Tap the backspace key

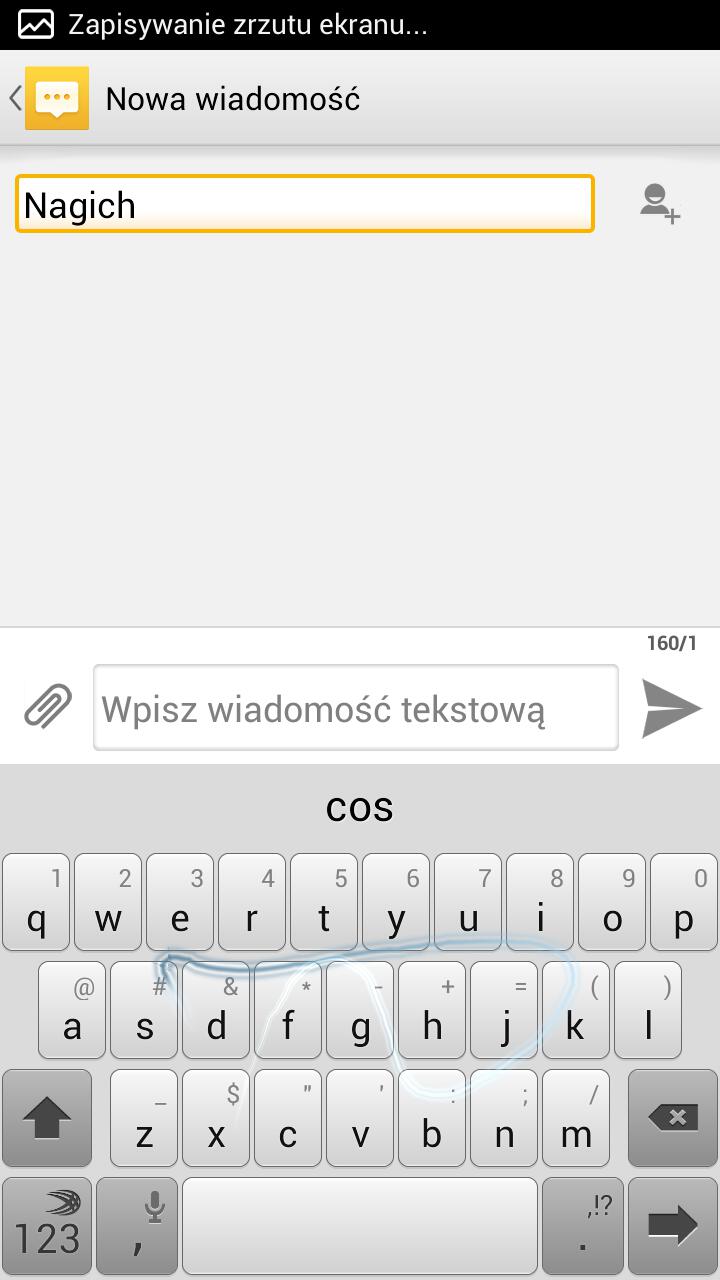tap(673, 1117)
